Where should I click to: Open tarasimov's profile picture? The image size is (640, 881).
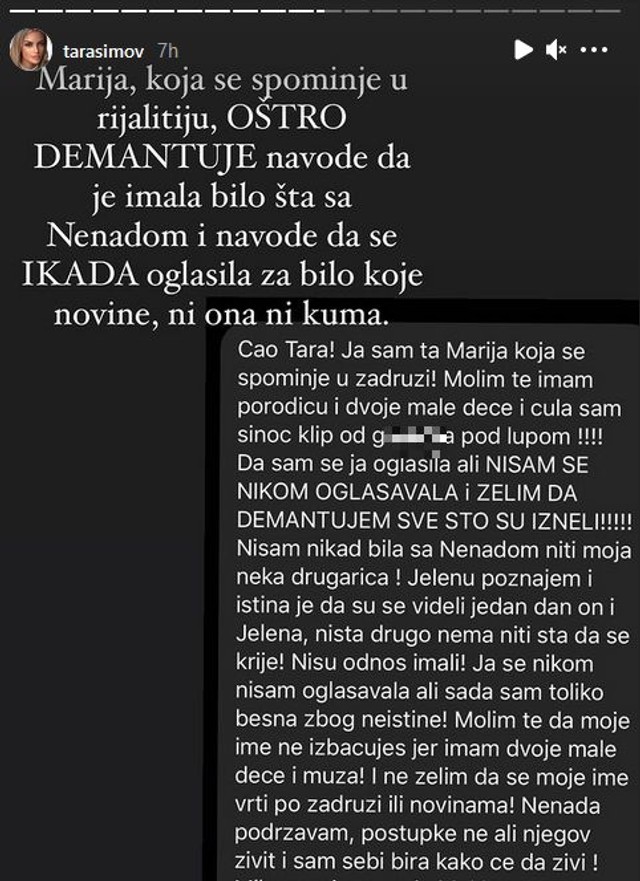click(30, 50)
